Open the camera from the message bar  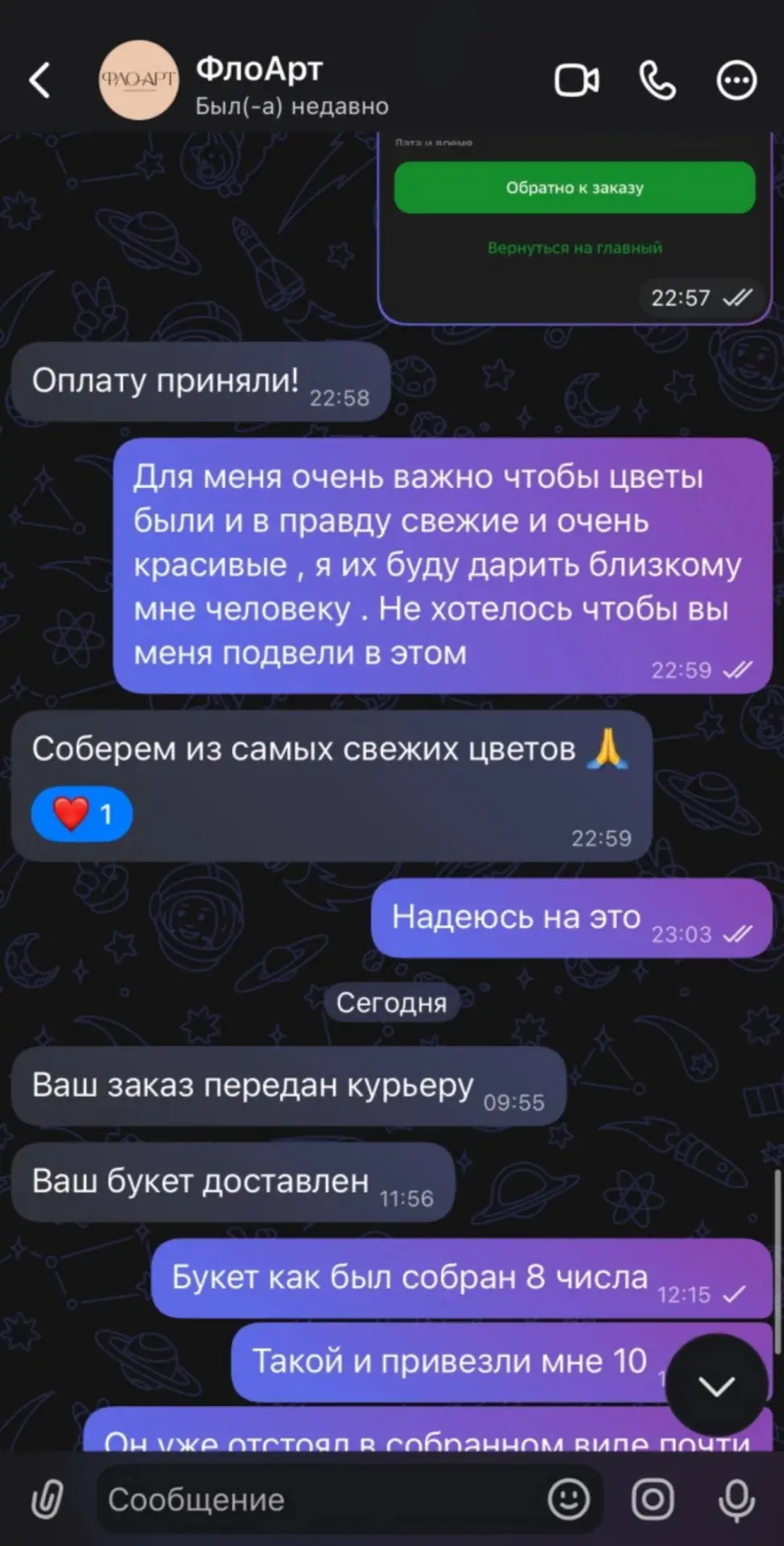pyautogui.click(x=653, y=1499)
